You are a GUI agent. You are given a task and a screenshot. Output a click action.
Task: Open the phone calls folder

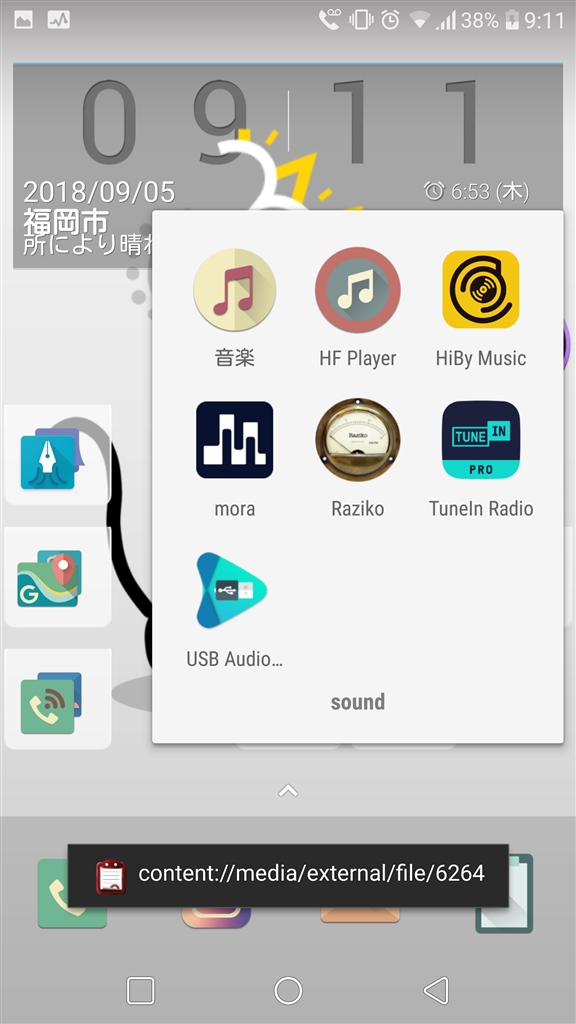[x=57, y=699]
